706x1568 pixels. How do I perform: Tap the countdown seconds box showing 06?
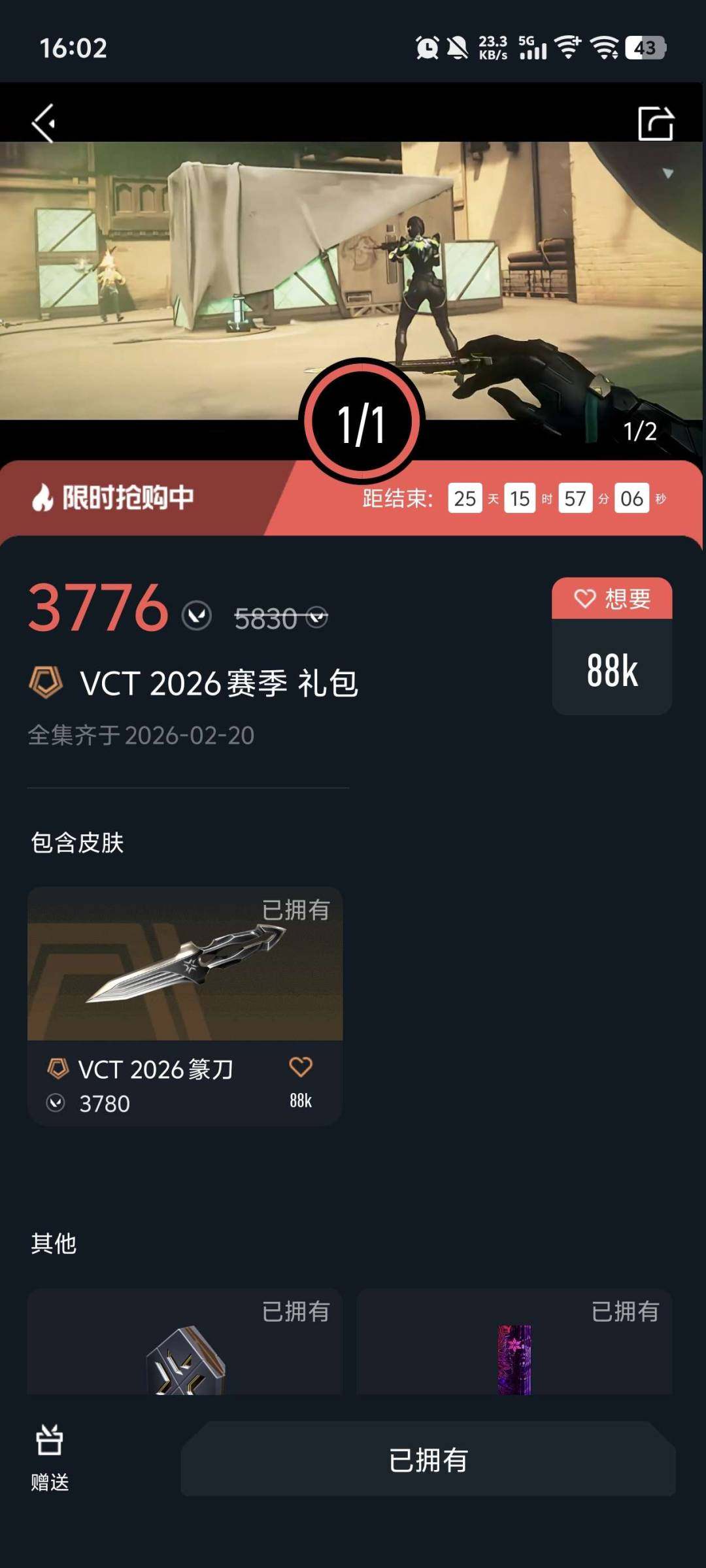[629, 497]
